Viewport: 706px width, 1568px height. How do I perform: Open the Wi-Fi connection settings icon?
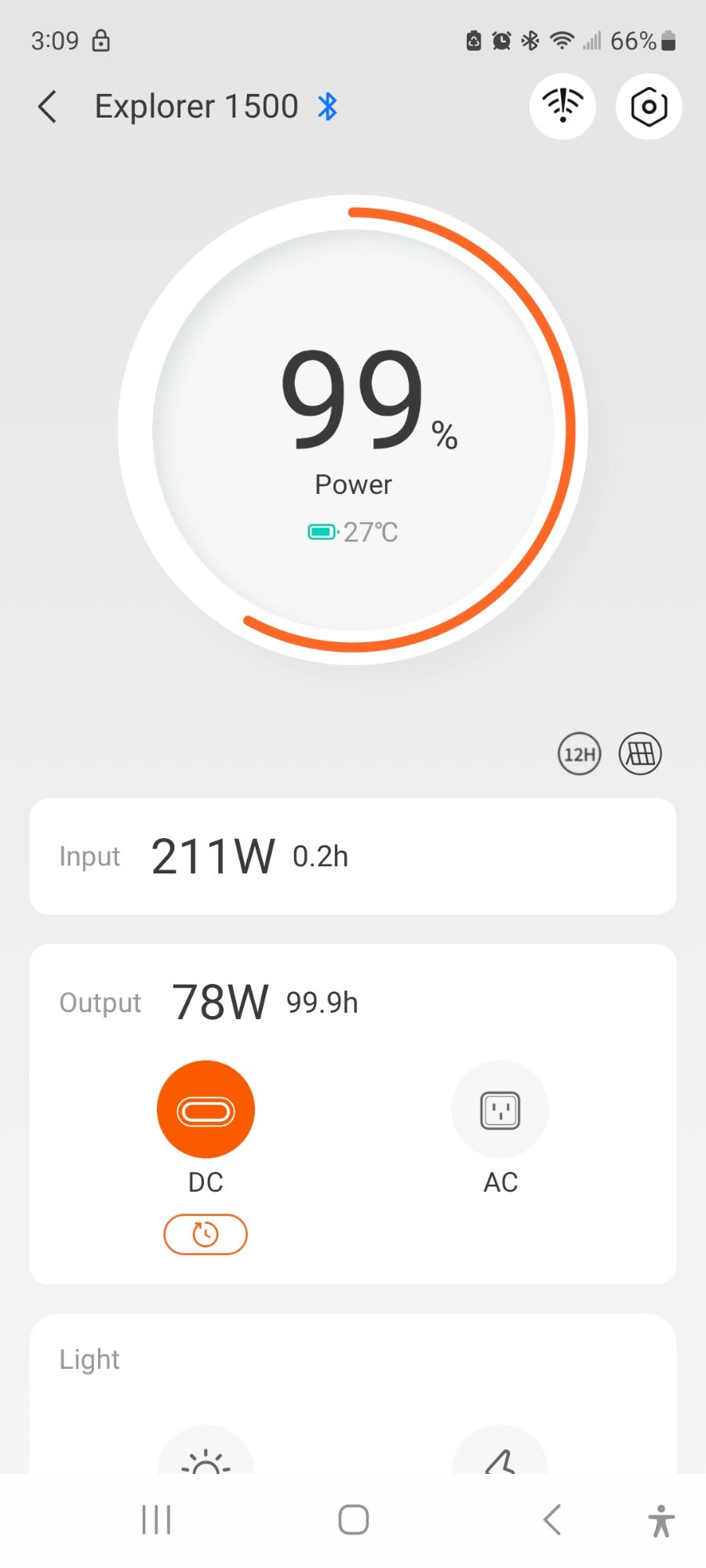click(562, 107)
